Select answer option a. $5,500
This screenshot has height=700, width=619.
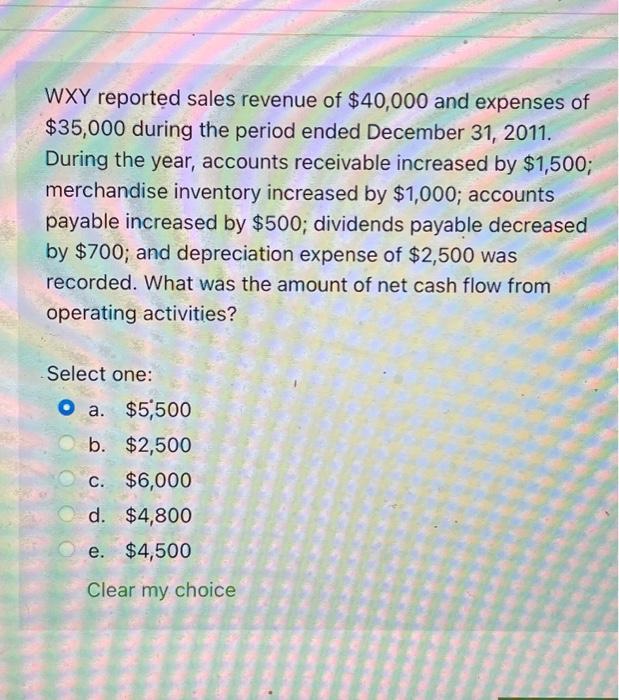[x=67, y=410]
